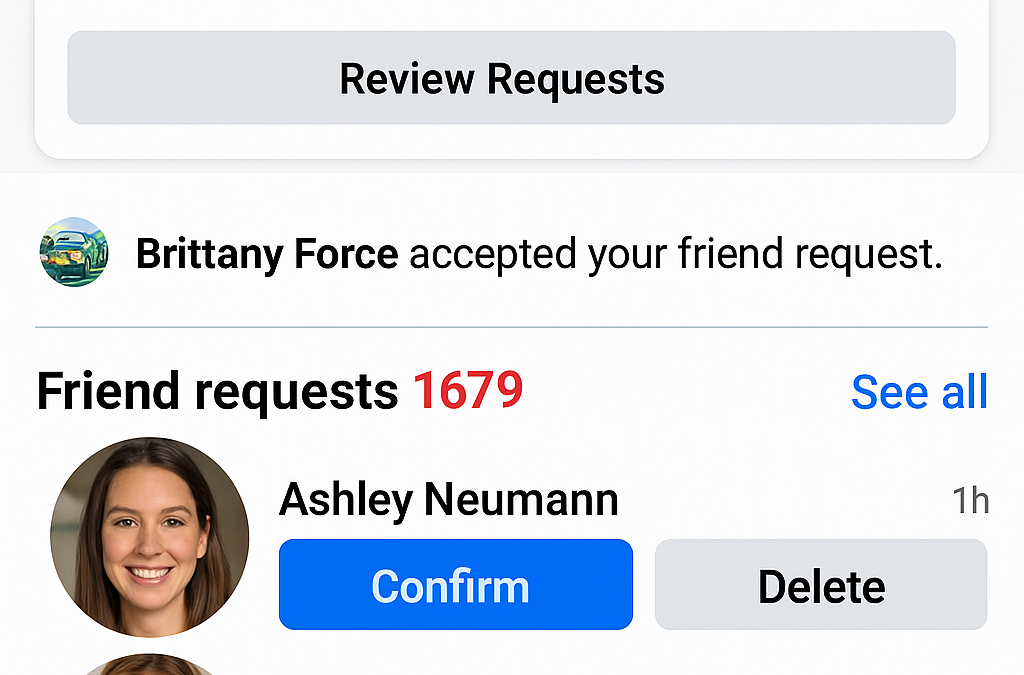Confirm Ashley Neumann's friend request
The image size is (1024, 675).
coord(455,585)
